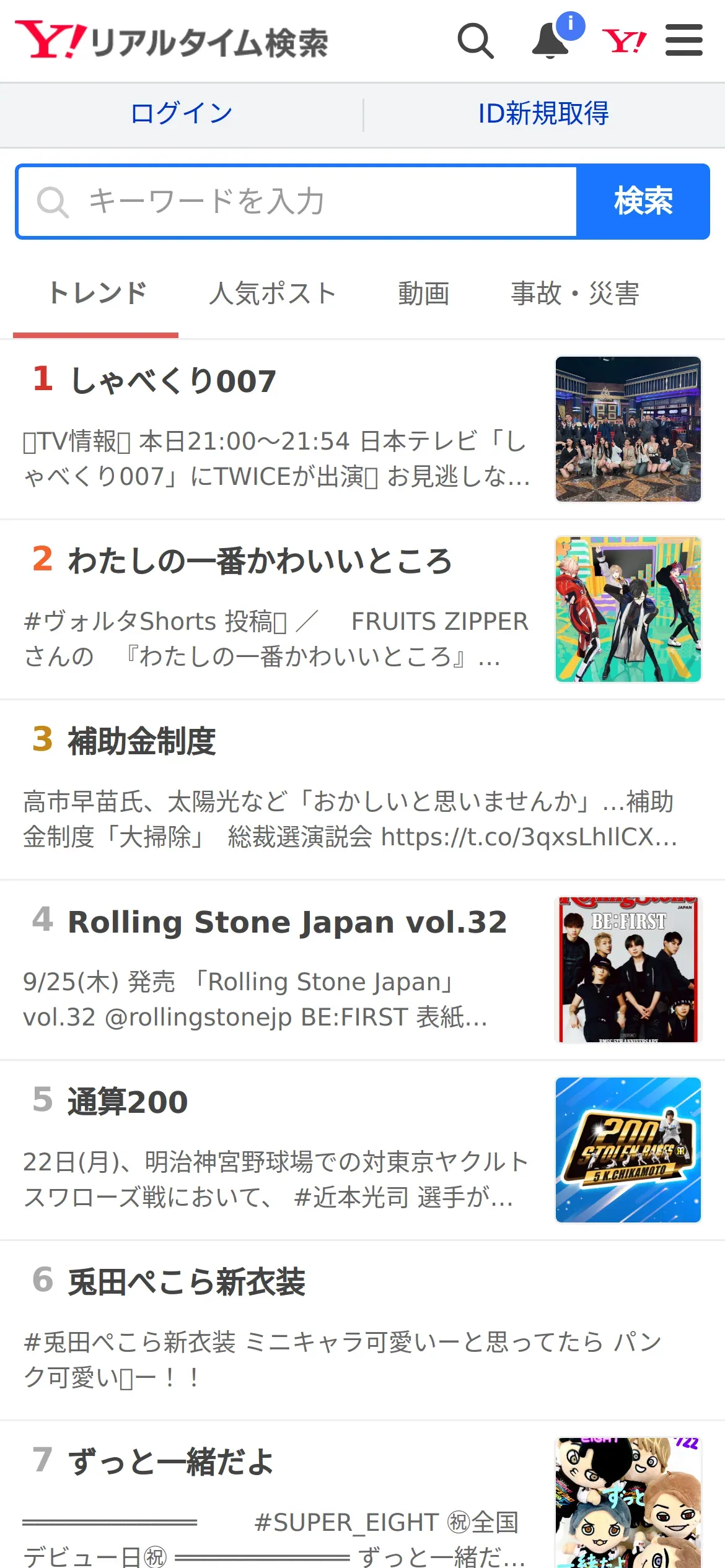Select the トレンド tab
The width and height of the screenshot is (725, 1568).
click(x=97, y=294)
